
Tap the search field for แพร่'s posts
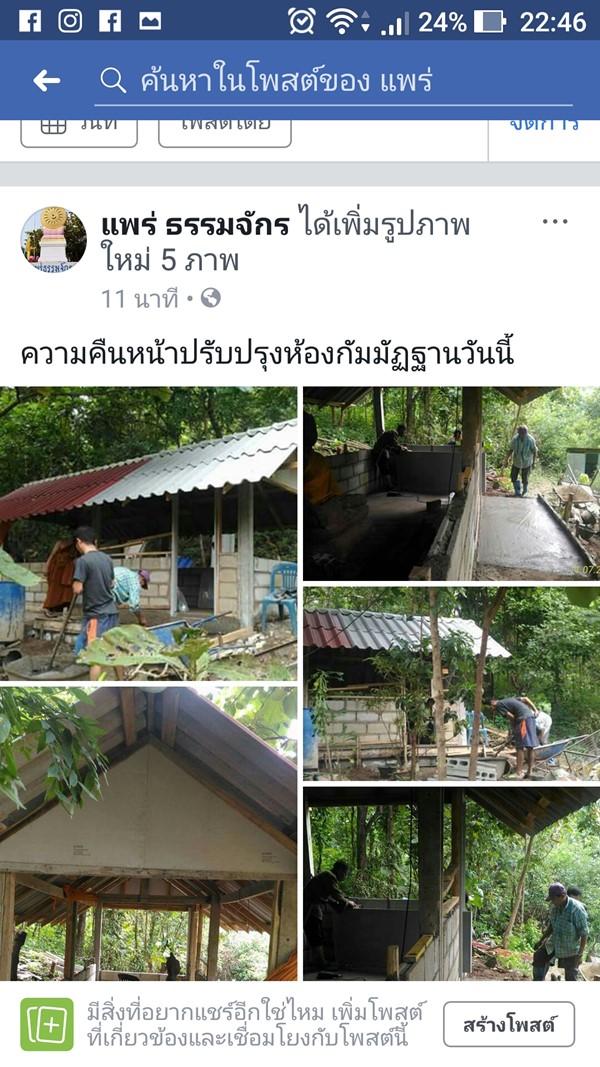(x=335, y=81)
